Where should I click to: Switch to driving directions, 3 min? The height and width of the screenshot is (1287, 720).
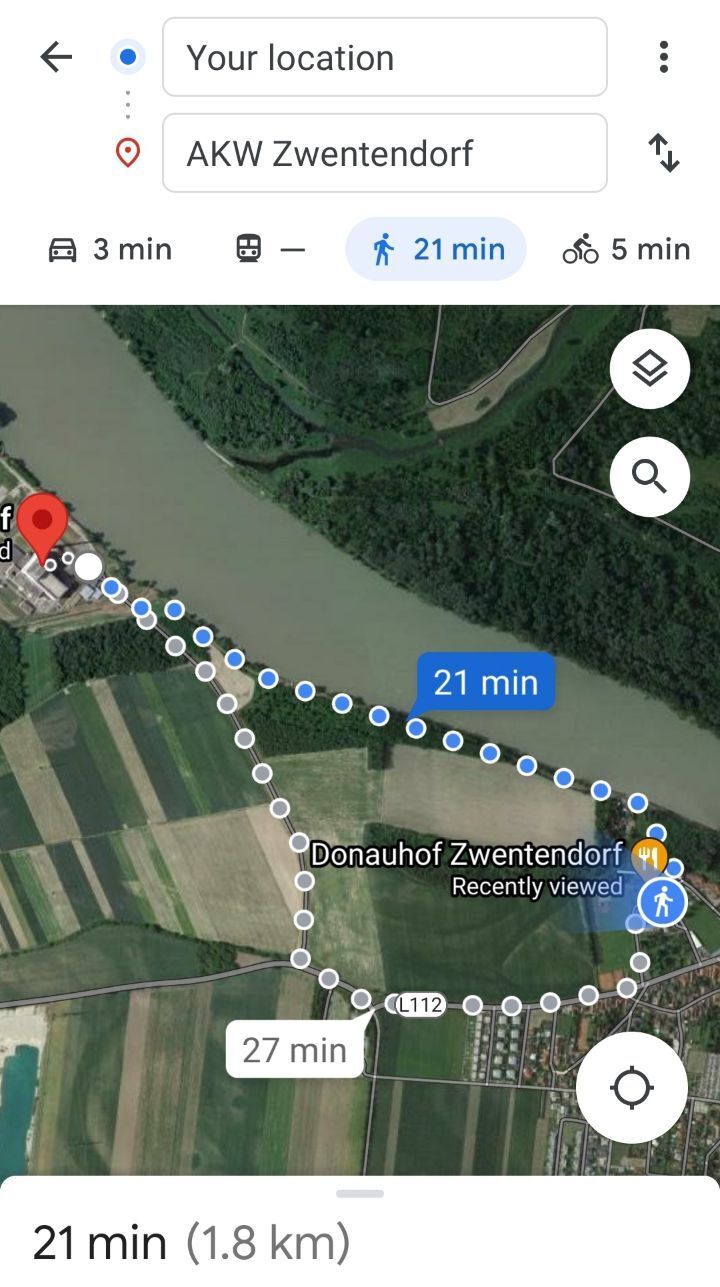click(x=111, y=249)
